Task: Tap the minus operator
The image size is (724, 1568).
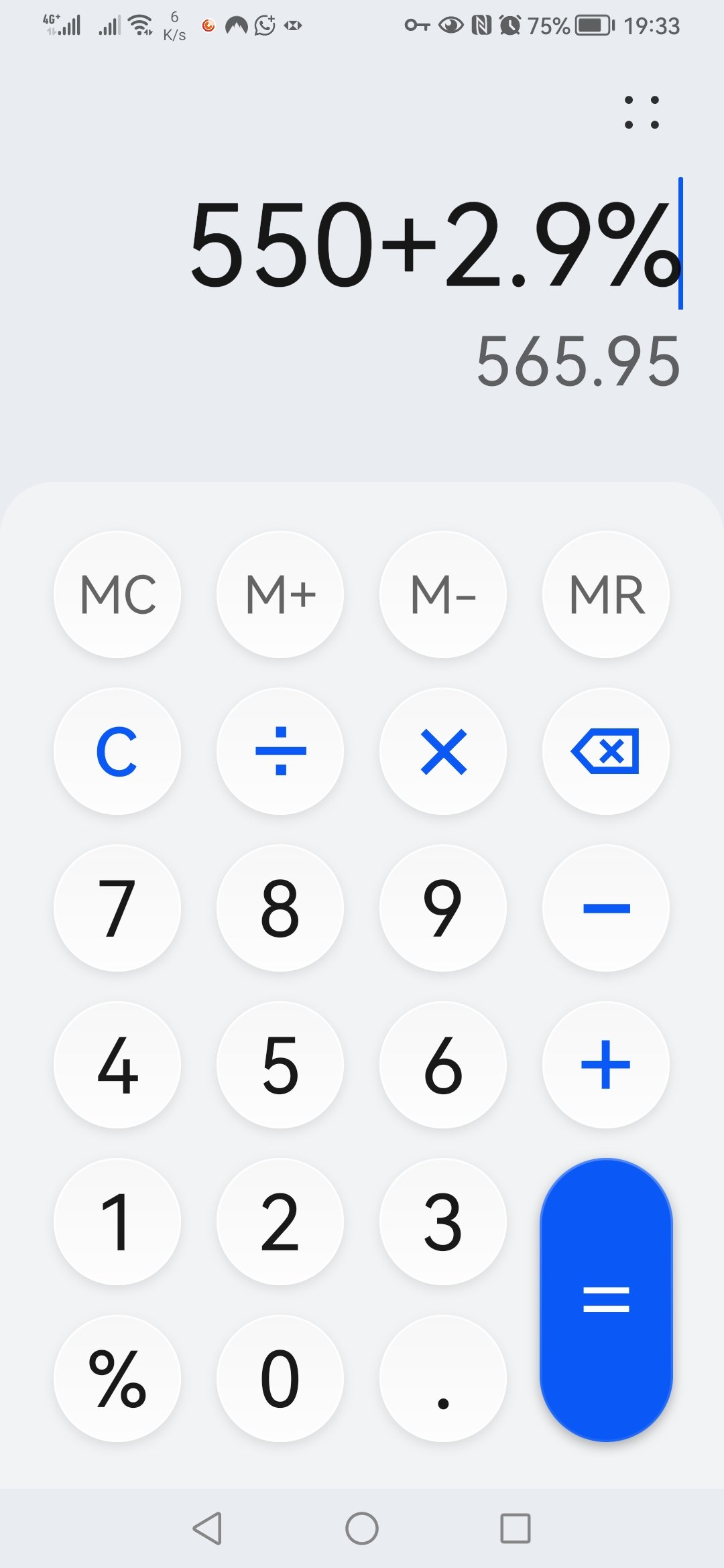Action: point(606,908)
